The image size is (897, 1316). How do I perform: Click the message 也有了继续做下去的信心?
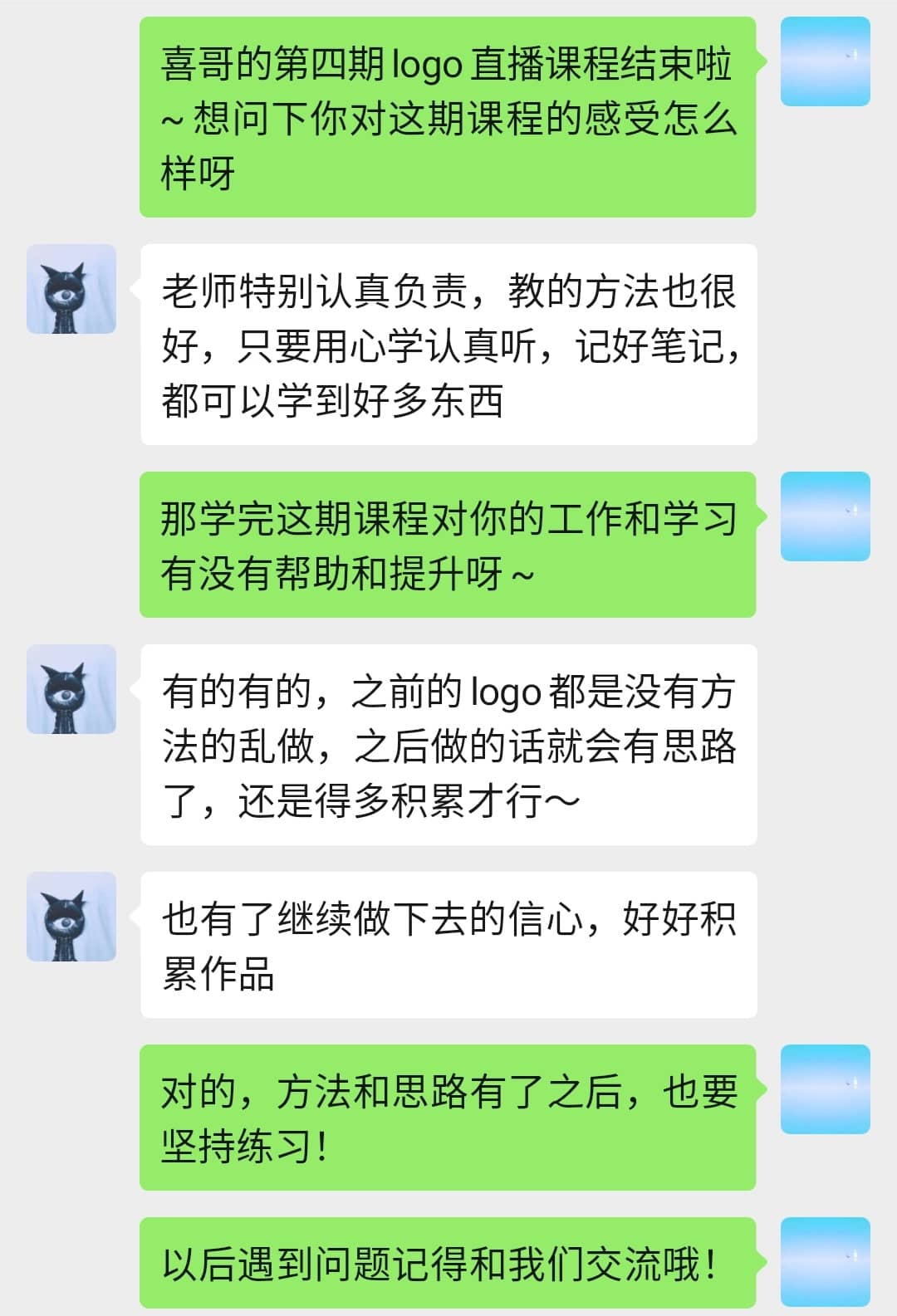pyautogui.click(x=453, y=942)
